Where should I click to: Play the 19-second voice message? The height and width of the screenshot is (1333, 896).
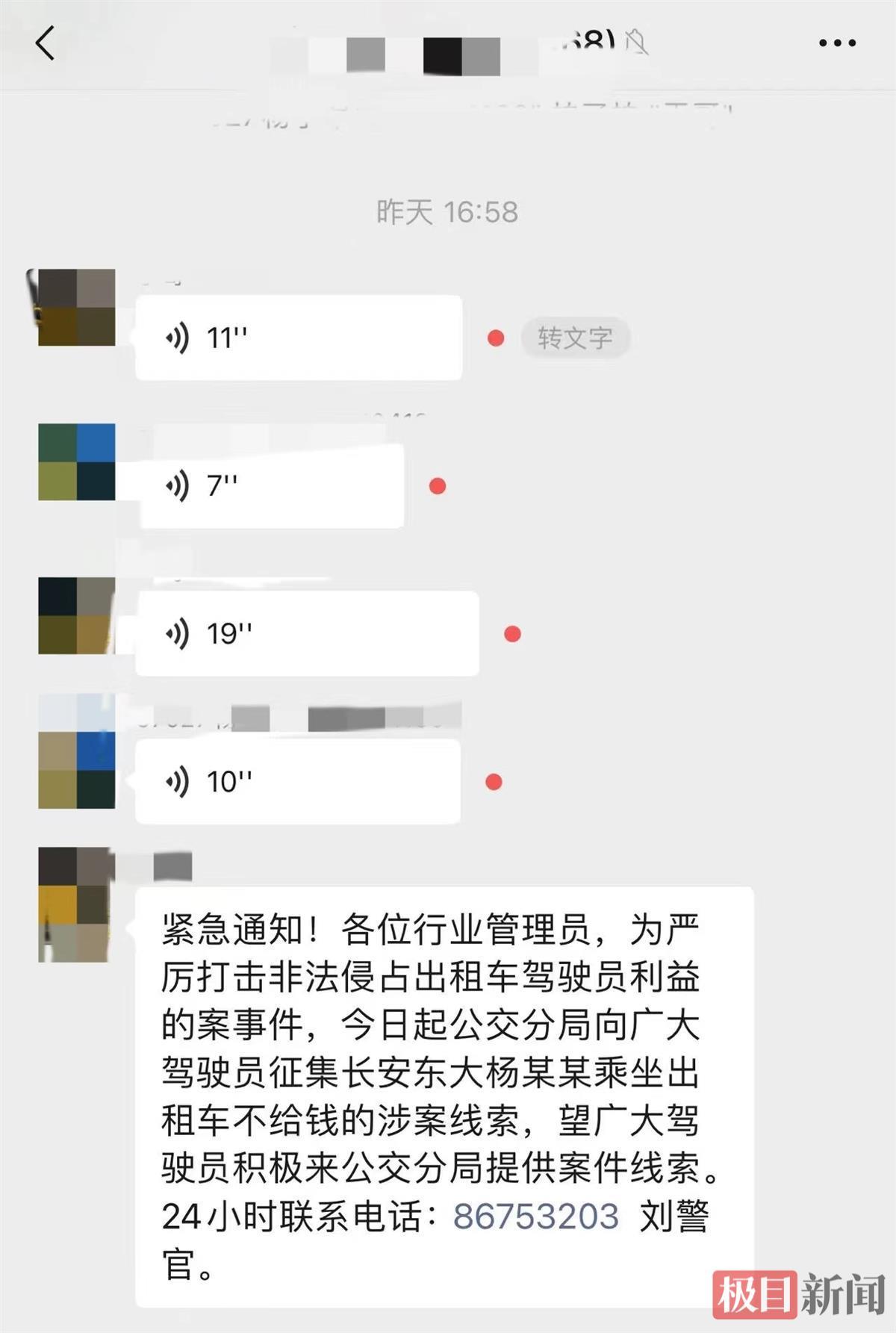click(306, 633)
